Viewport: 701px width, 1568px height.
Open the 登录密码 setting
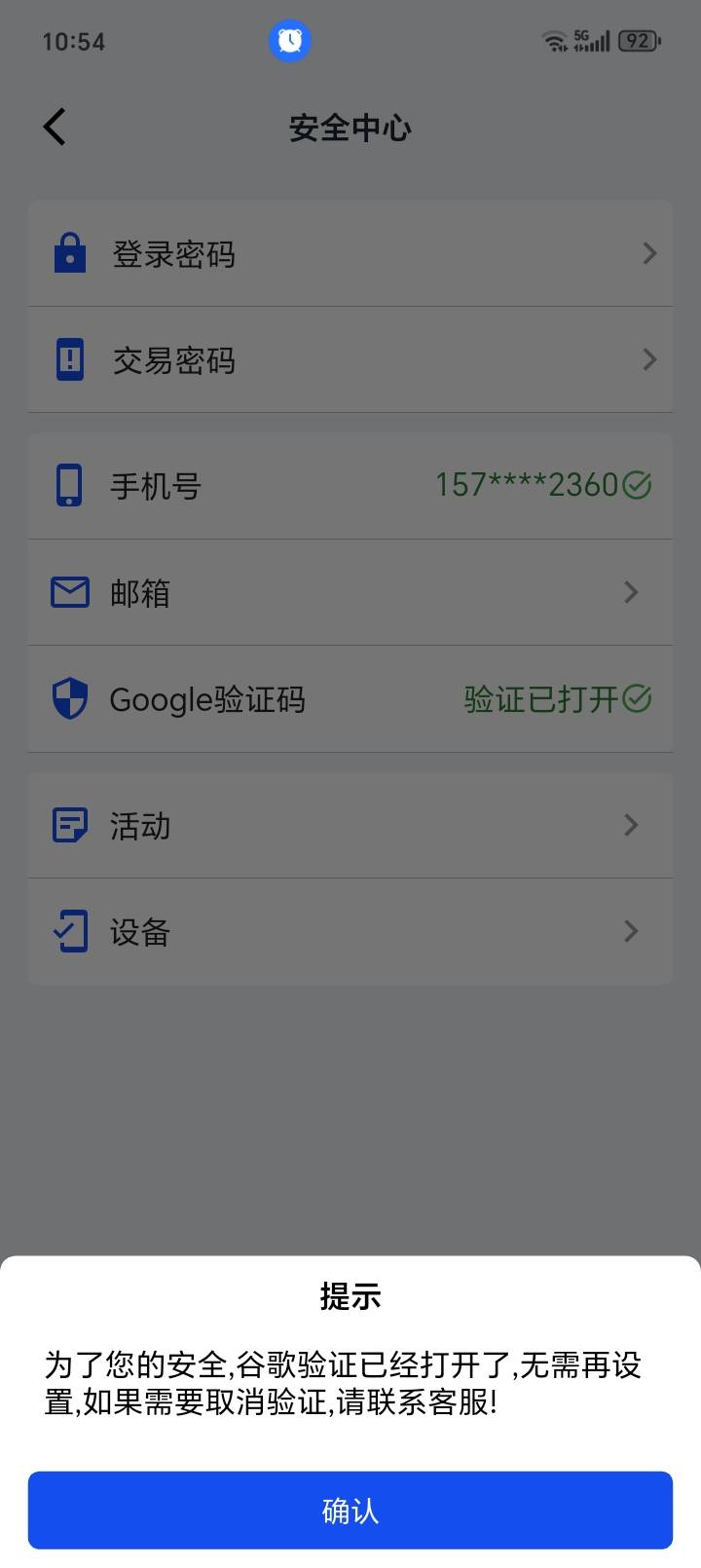coord(350,254)
